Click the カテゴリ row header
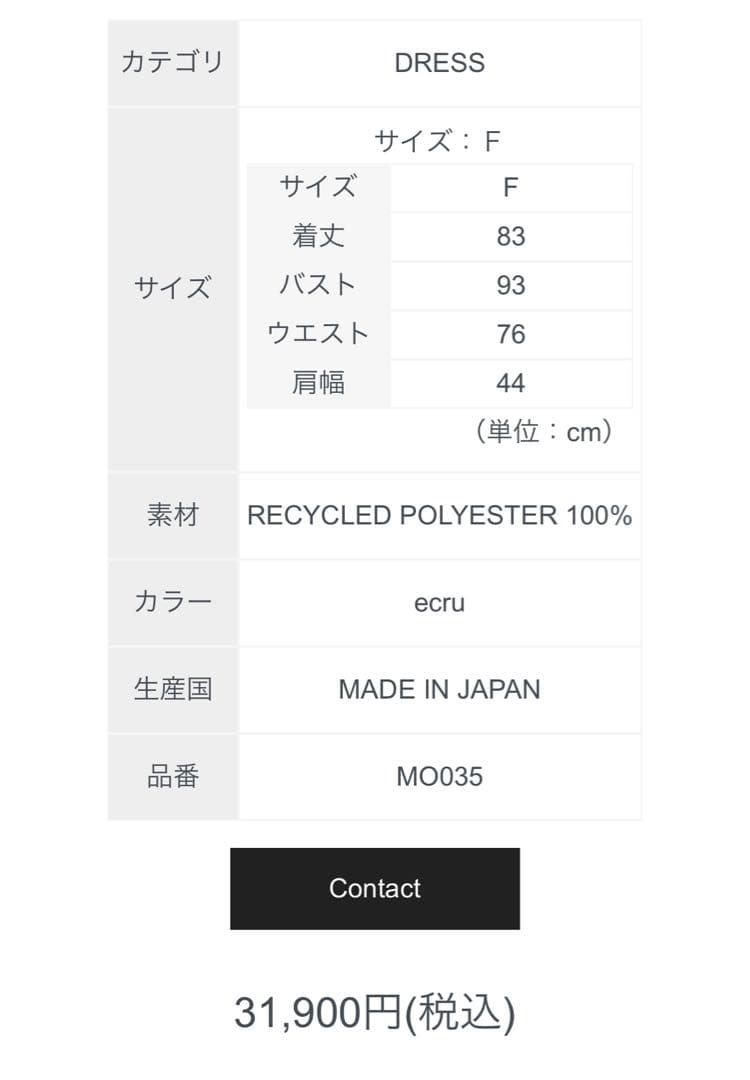 (172, 63)
